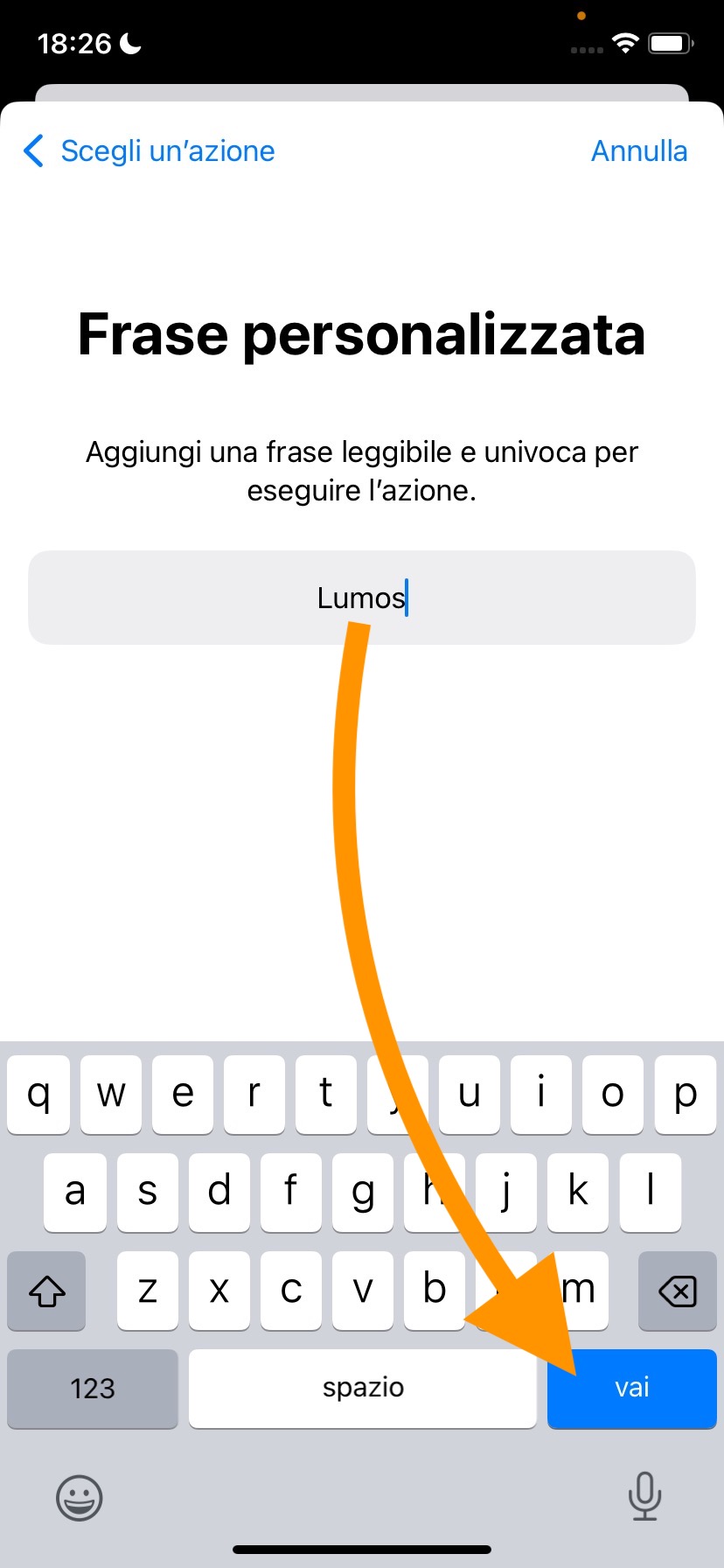
Task: Open the emoji keyboard
Action: point(79,1498)
